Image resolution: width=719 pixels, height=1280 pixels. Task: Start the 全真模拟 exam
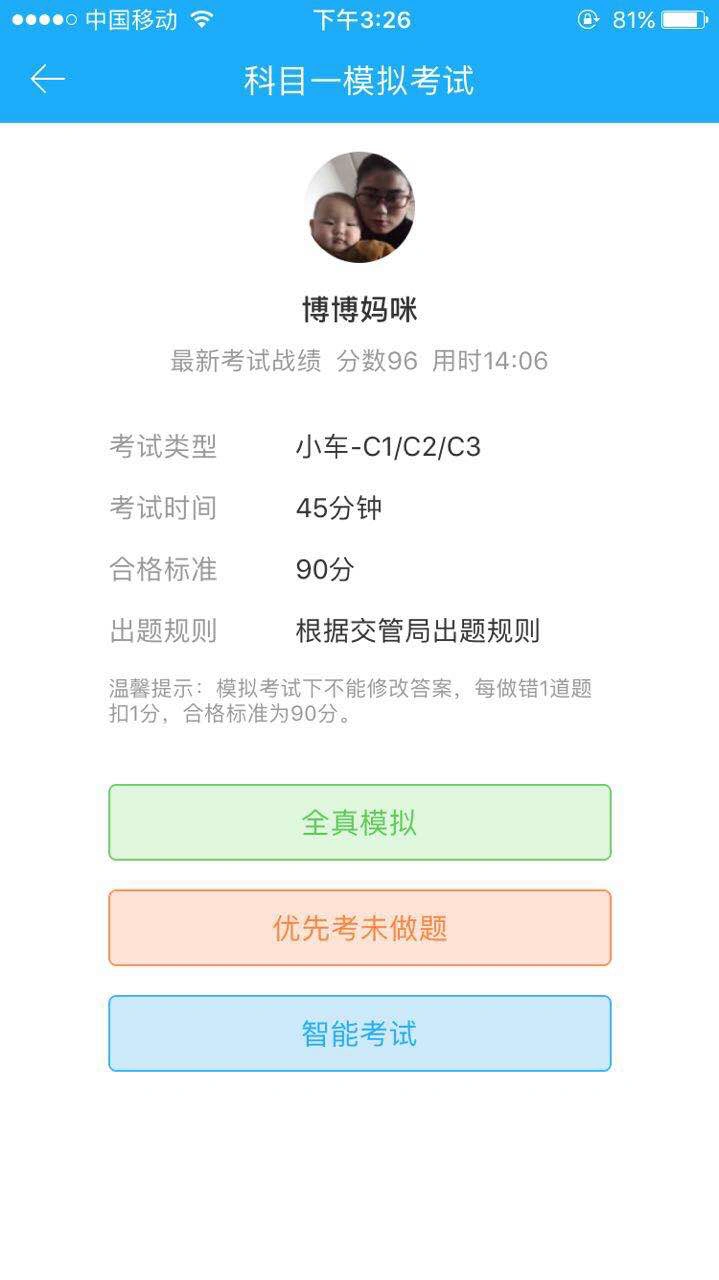[360, 822]
